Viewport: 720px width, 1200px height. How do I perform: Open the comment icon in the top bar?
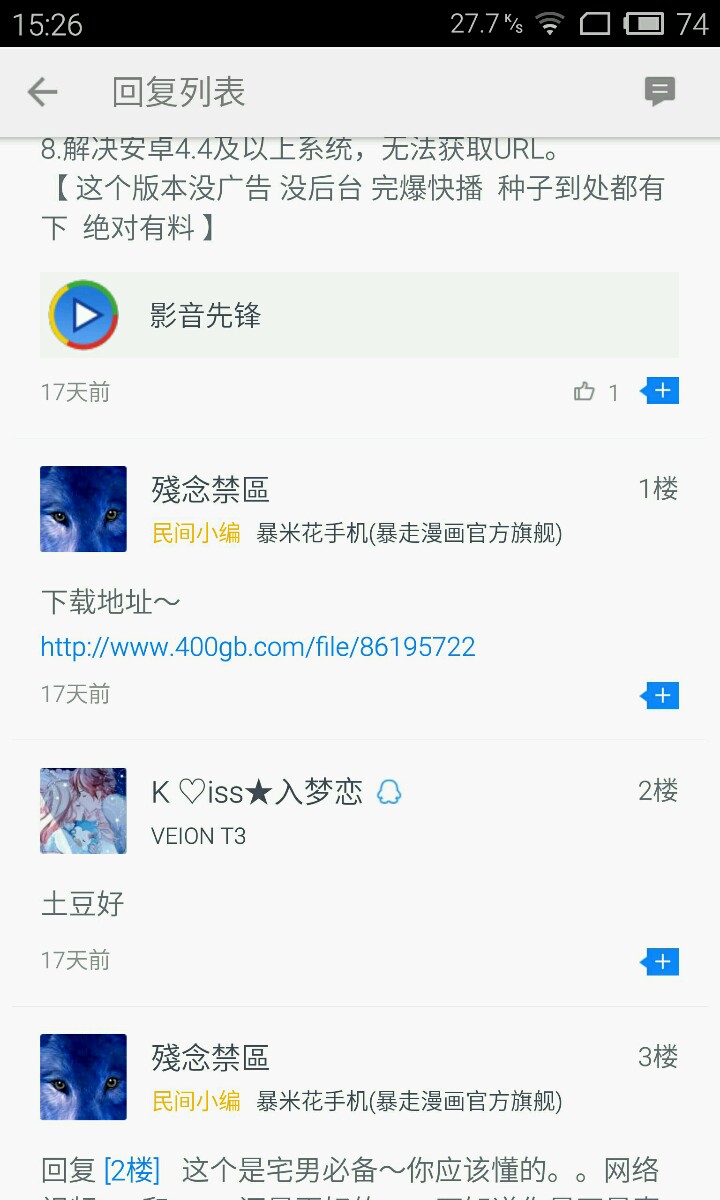click(659, 92)
